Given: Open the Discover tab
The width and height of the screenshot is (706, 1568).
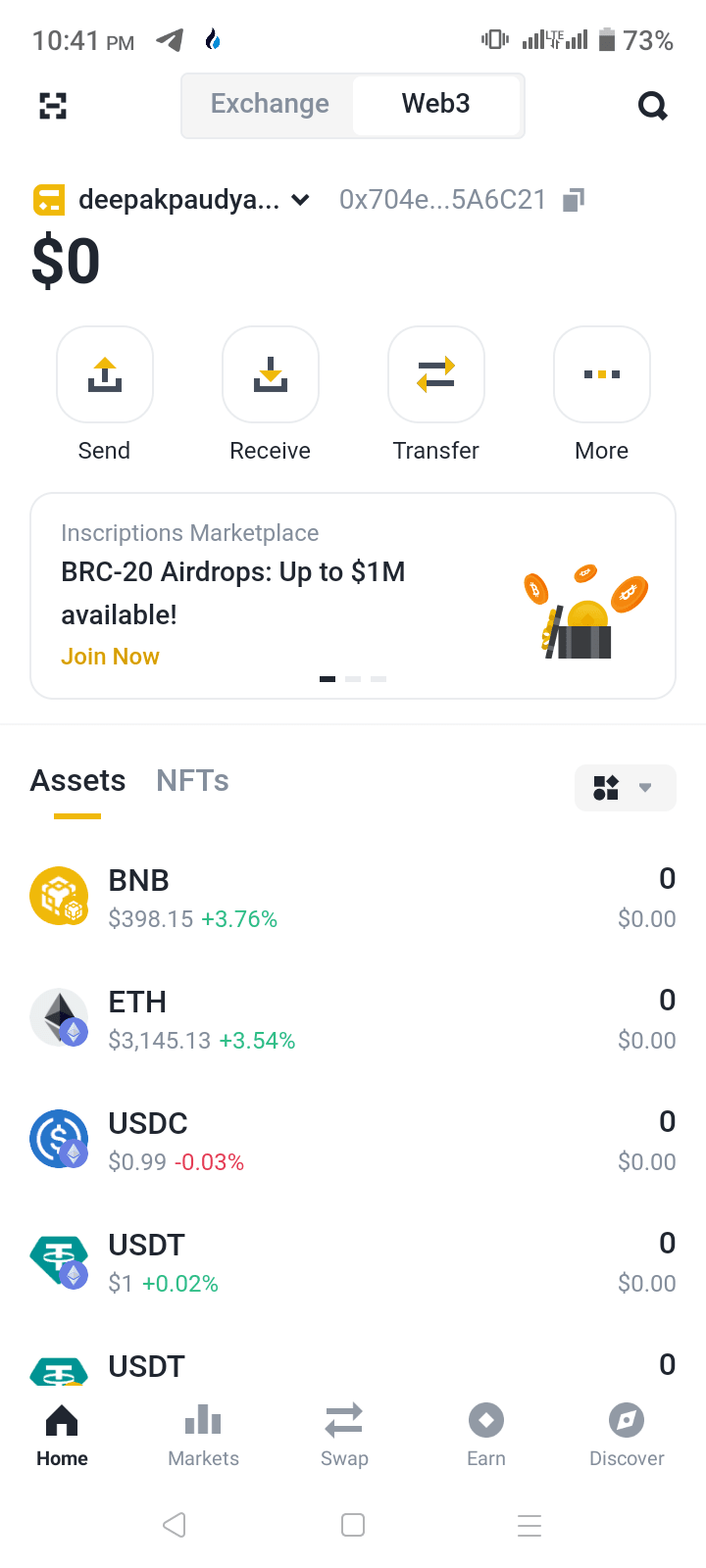Looking at the screenshot, I should (x=627, y=1434).
